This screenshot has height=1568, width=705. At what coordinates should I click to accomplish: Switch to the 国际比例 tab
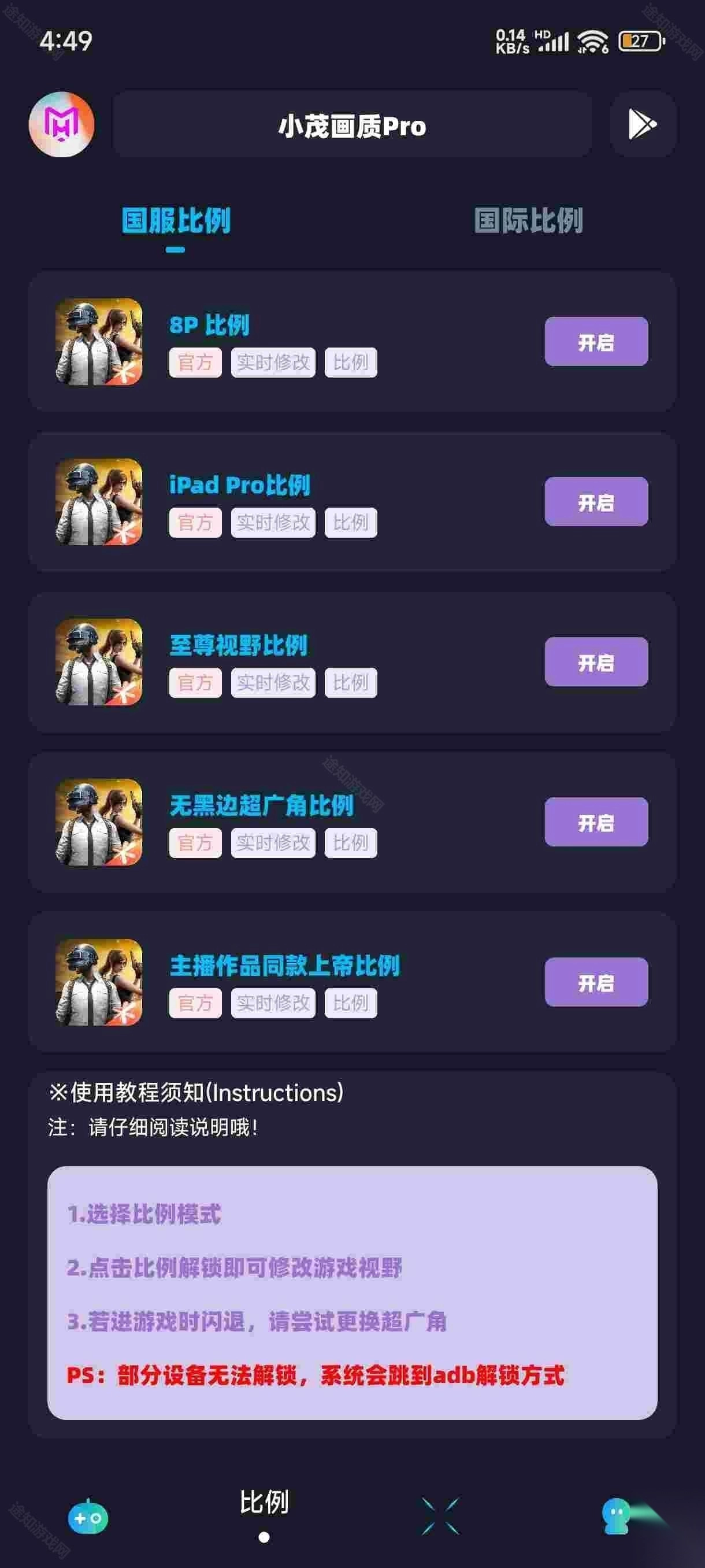pyautogui.click(x=528, y=220)
